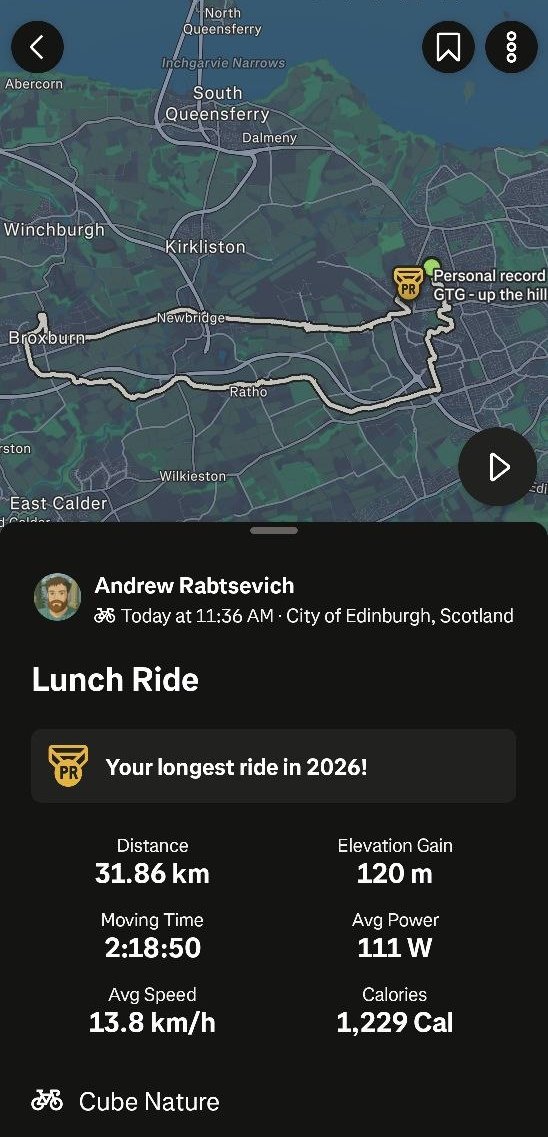This screenshot has width=548, height=1137.
Task: Open the longest ride in 2026 achievement
Action: tap(273, 766)
